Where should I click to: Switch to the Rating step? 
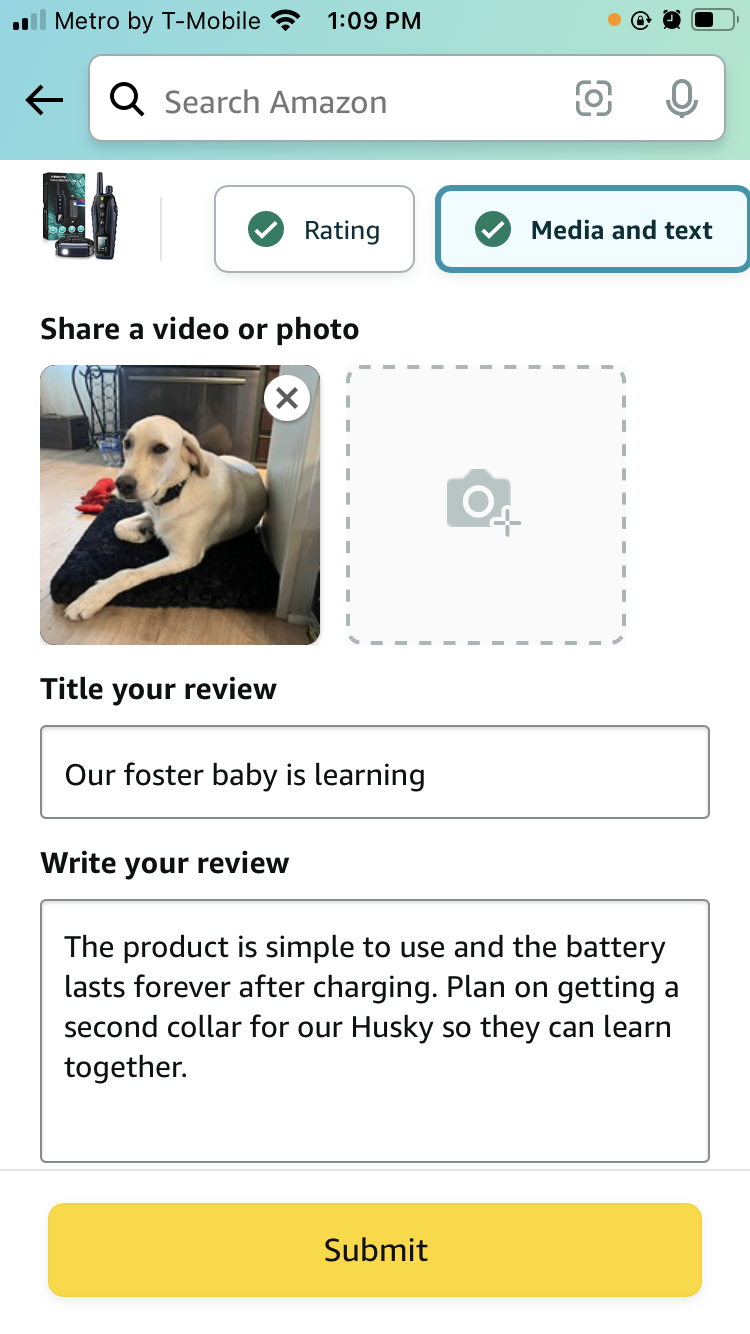(314, 229)
